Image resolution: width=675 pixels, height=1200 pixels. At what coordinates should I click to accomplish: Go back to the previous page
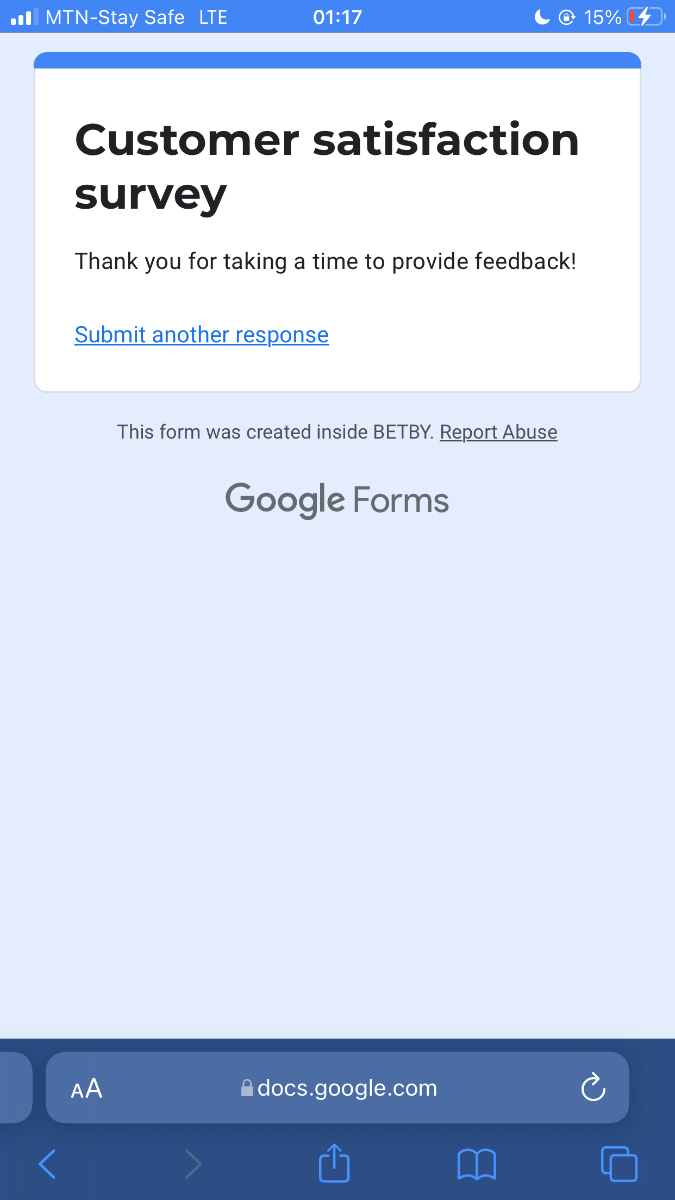coord(47,1164)
